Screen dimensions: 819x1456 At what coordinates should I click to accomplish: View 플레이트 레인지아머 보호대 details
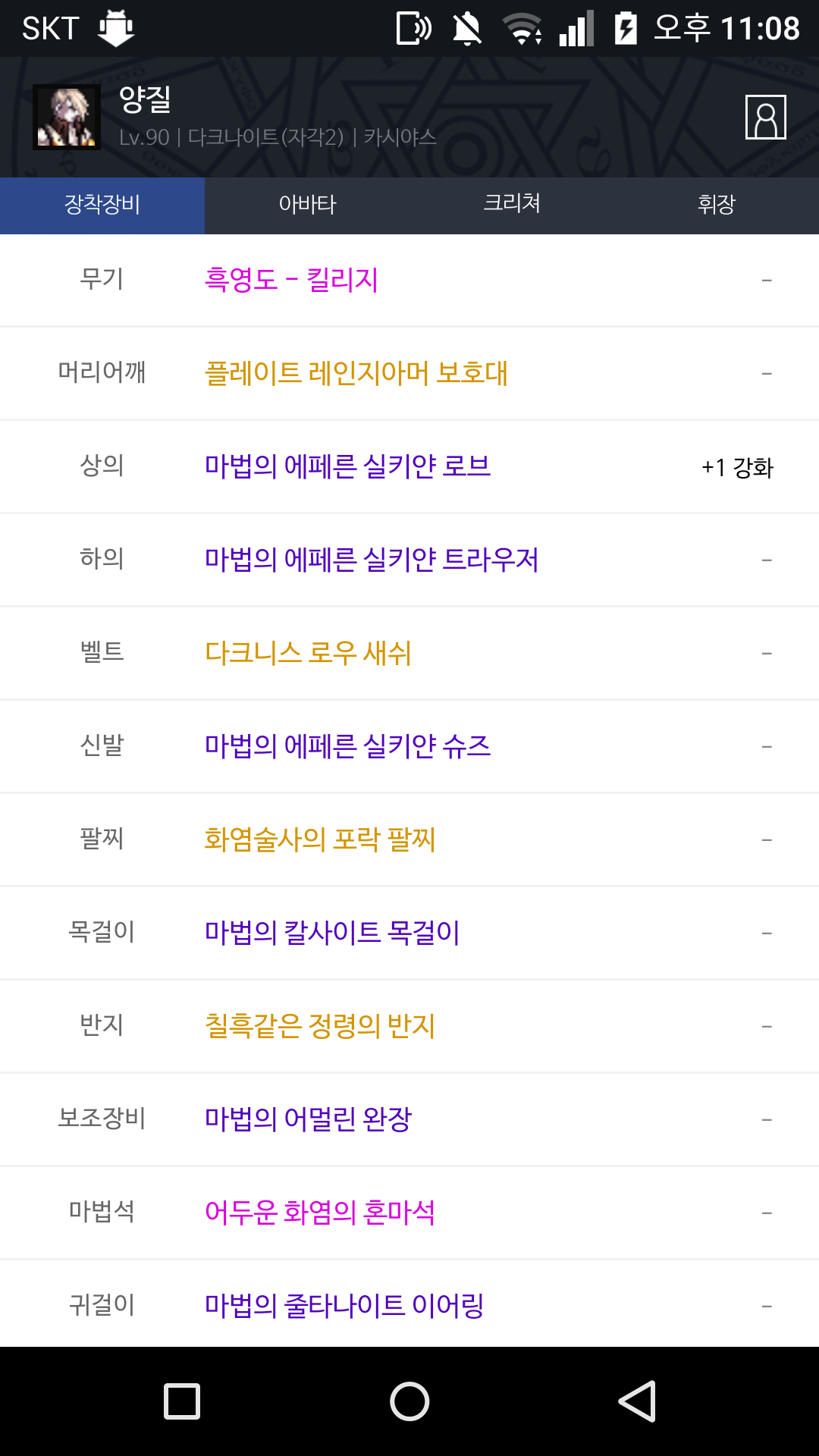pyautogui.click(x=356, y=373)
